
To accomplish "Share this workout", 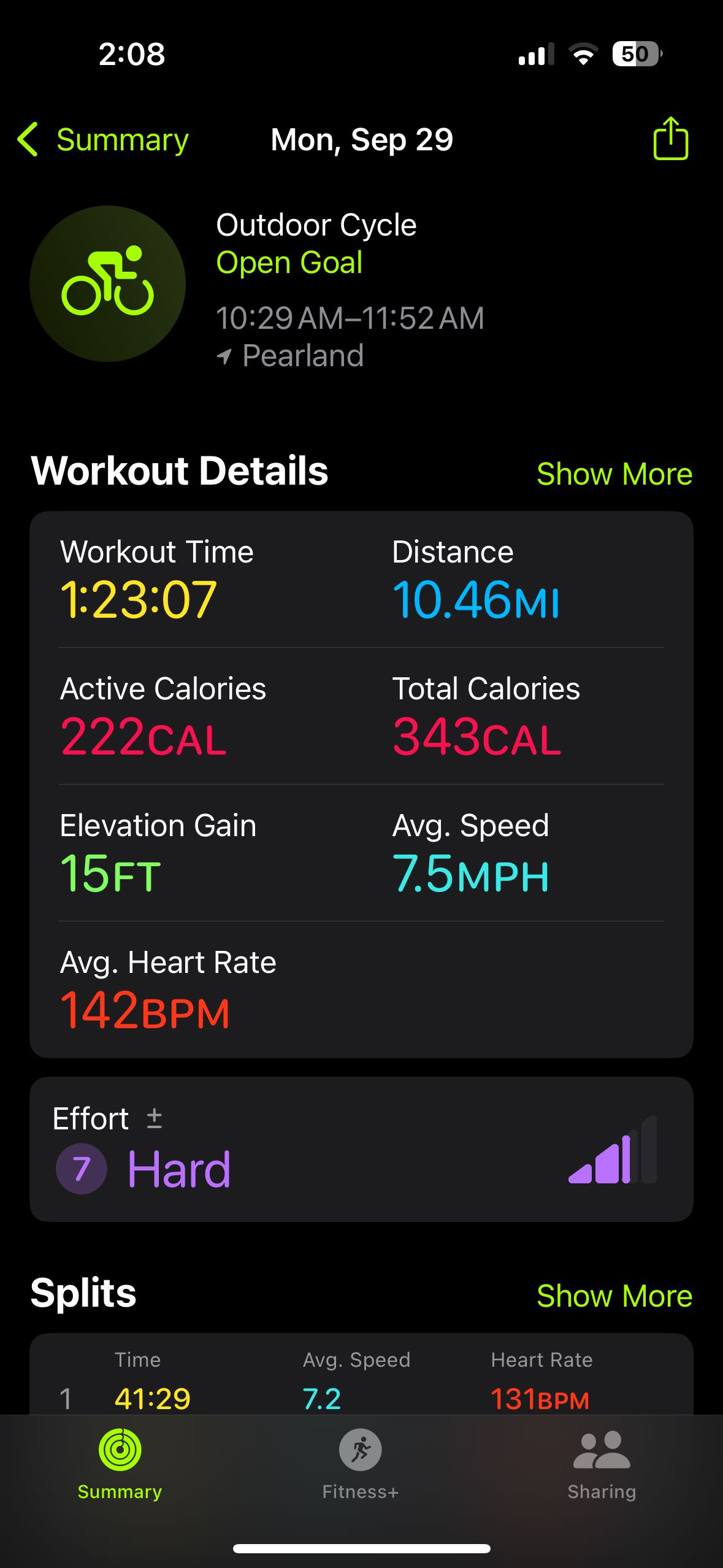I will pos(670,139).
